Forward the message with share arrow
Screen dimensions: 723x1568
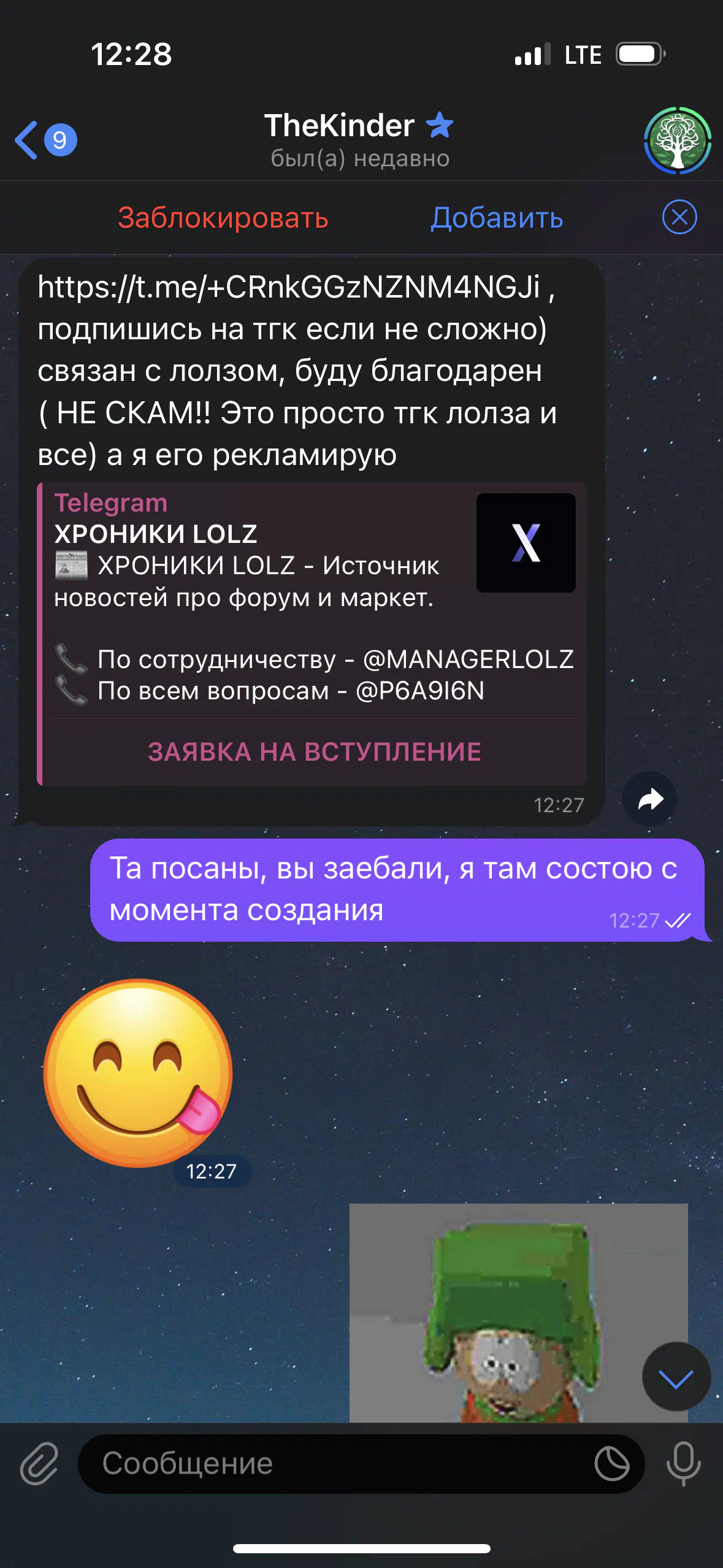click(x=650, y=799)
